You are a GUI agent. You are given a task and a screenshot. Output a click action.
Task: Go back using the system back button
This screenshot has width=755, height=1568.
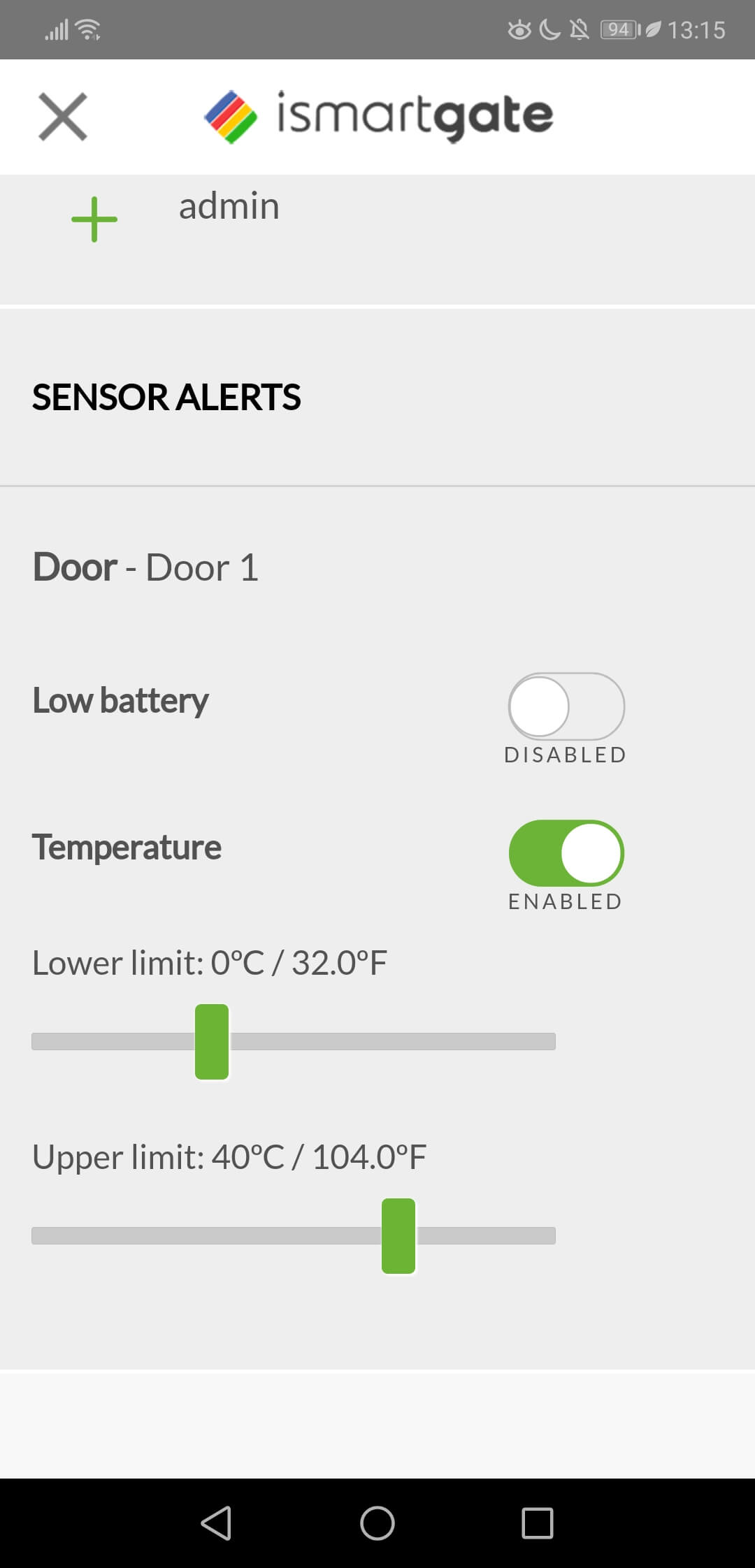tap(217, 1523)
